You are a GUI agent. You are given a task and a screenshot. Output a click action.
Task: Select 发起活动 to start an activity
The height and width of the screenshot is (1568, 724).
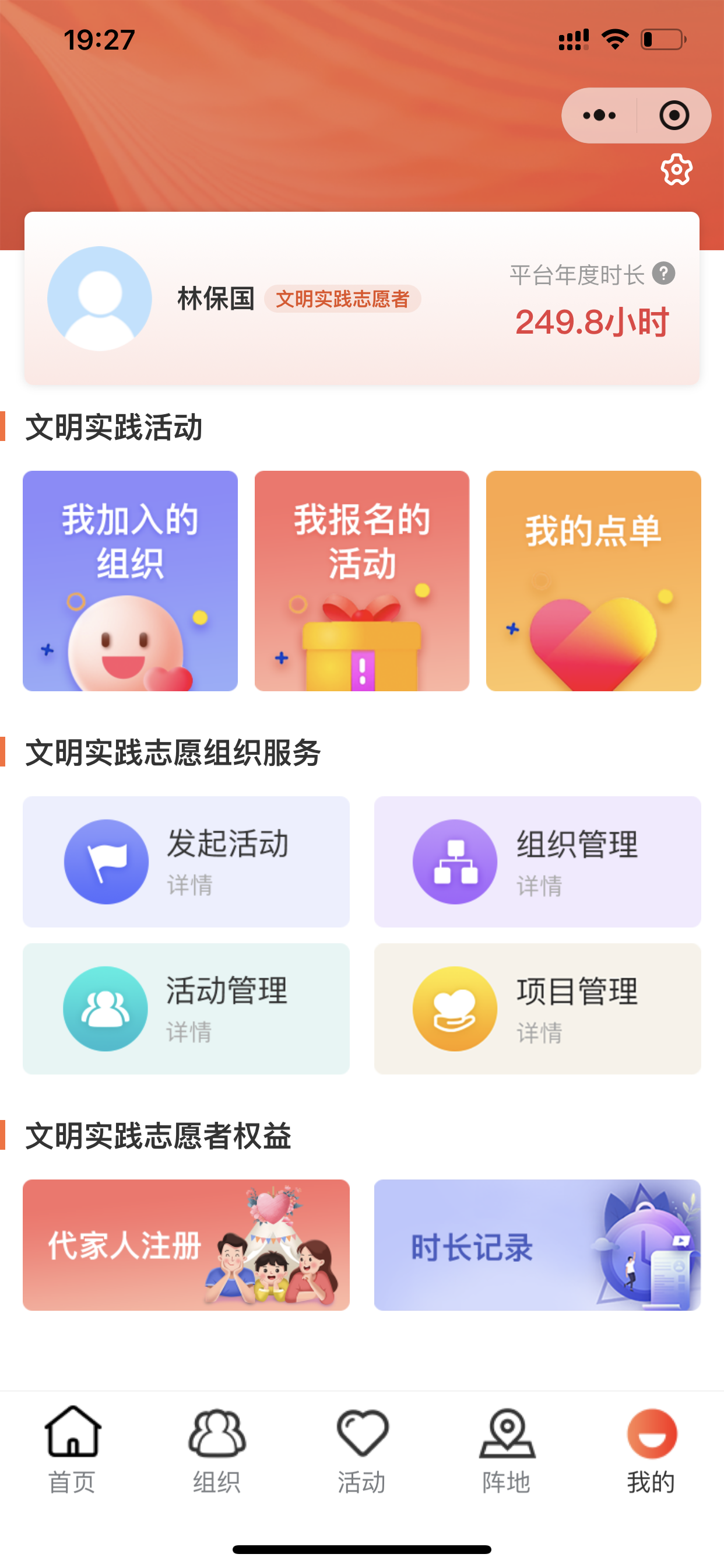(186, 862)
